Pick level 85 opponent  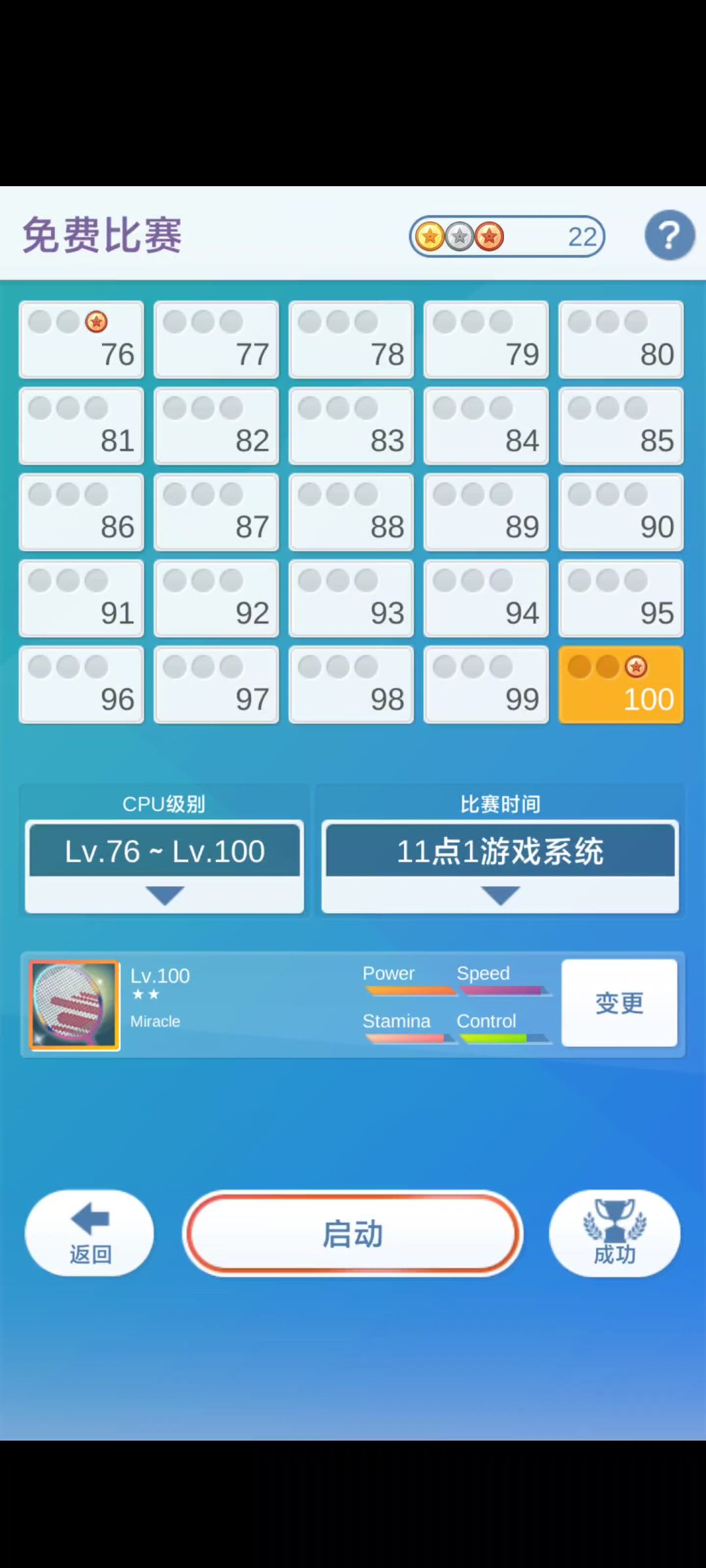click(621, 426)
